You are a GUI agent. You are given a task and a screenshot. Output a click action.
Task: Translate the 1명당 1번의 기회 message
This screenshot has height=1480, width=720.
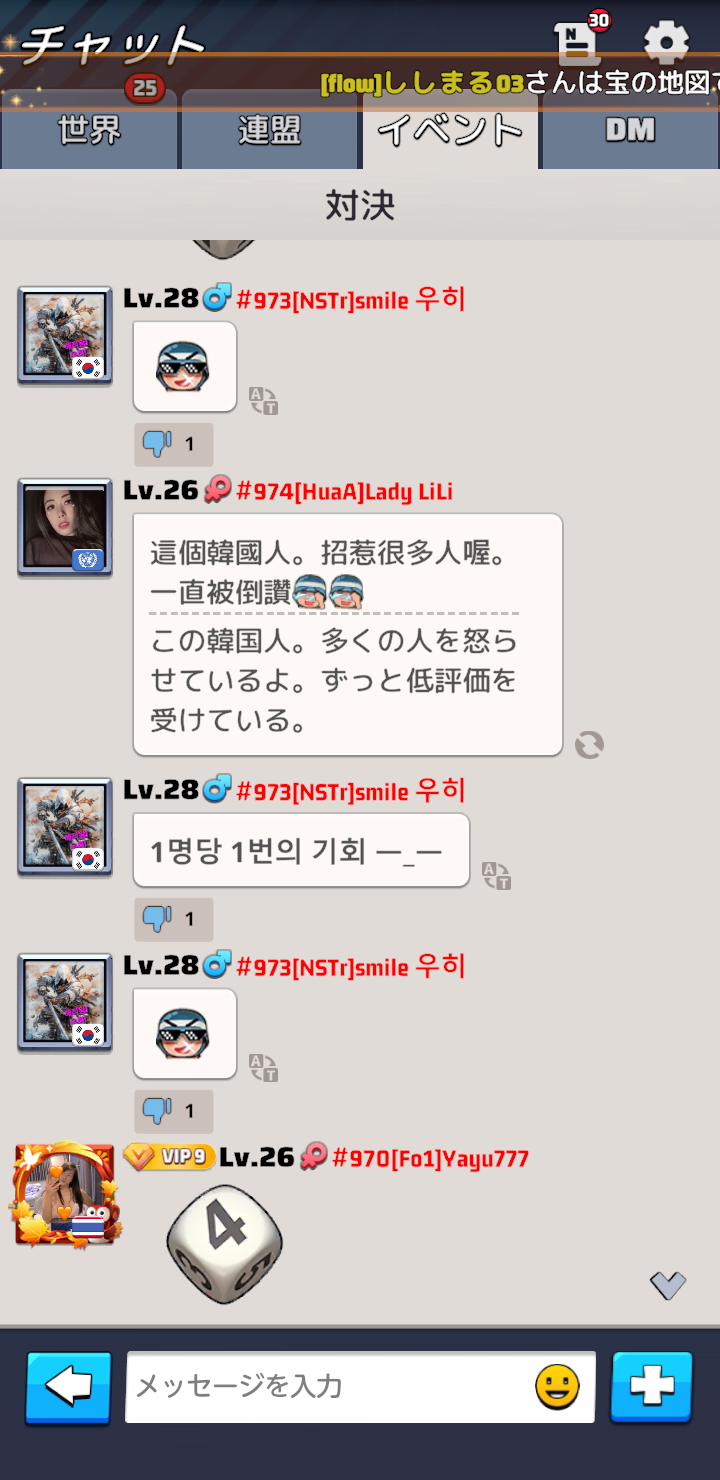[x=496, y=876]
